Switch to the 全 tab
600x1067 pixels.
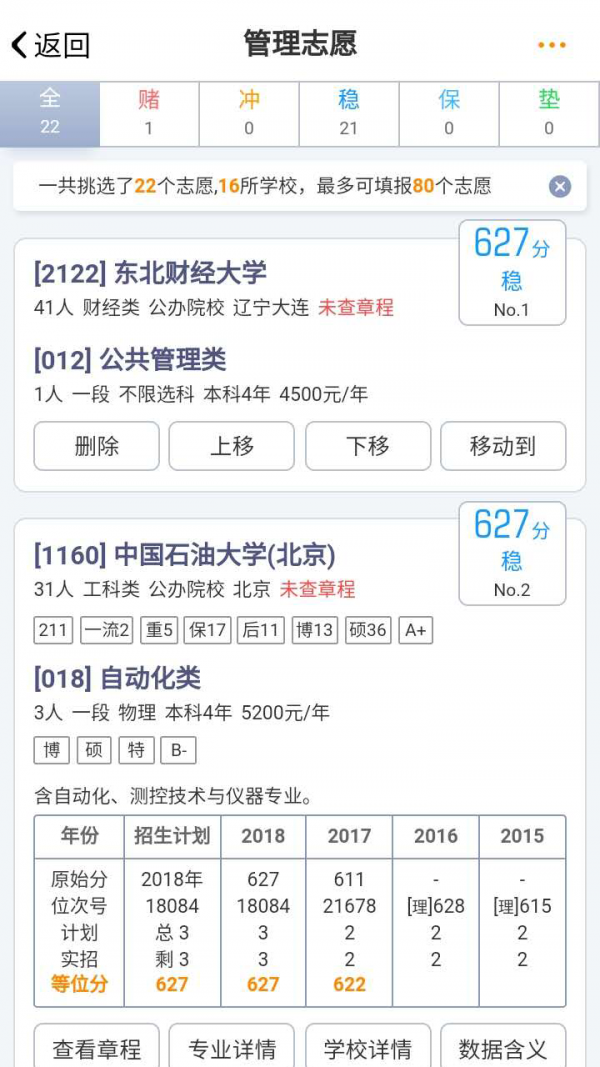pos(50,113)
